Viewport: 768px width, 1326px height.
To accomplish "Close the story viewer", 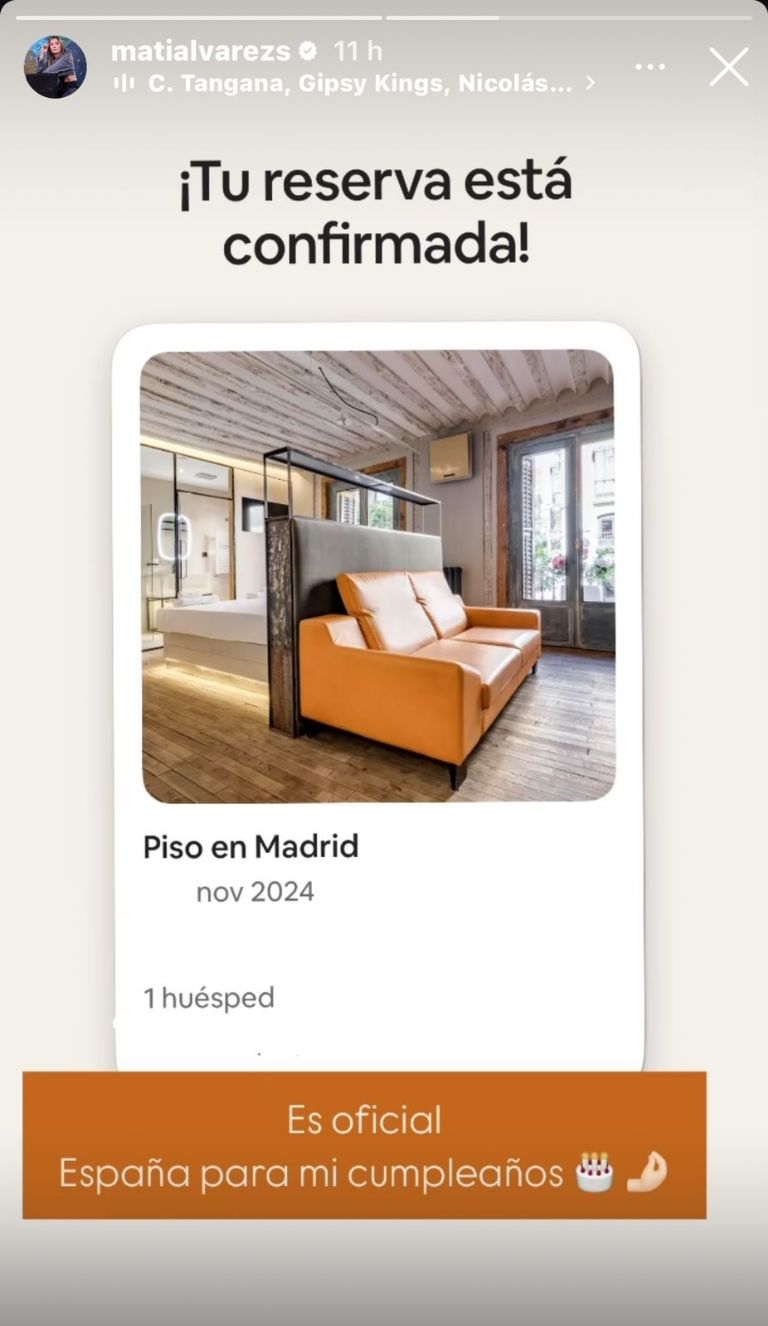I will coord(729,67).
